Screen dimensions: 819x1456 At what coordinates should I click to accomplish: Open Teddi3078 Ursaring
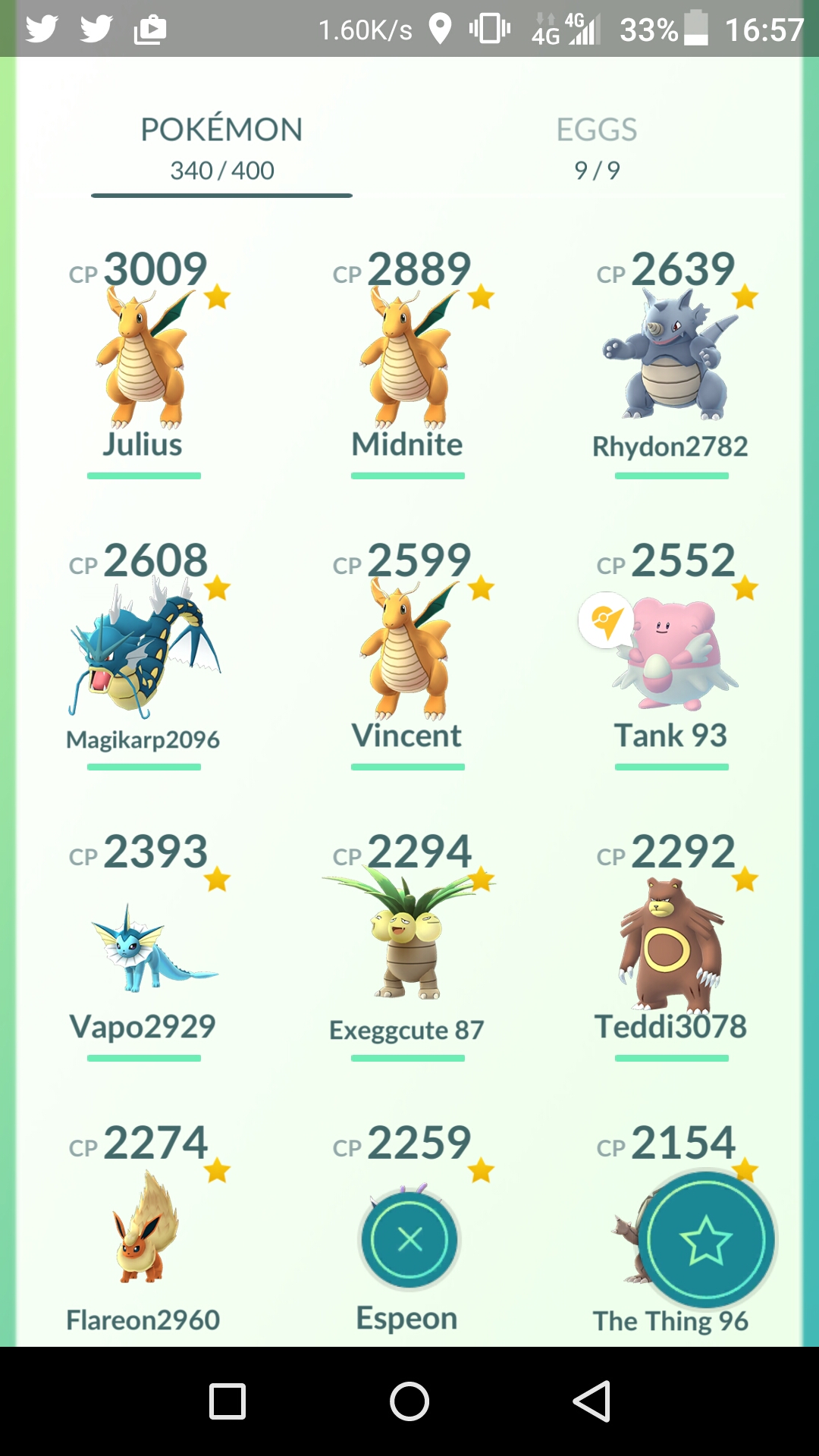[x=671, y=945]
